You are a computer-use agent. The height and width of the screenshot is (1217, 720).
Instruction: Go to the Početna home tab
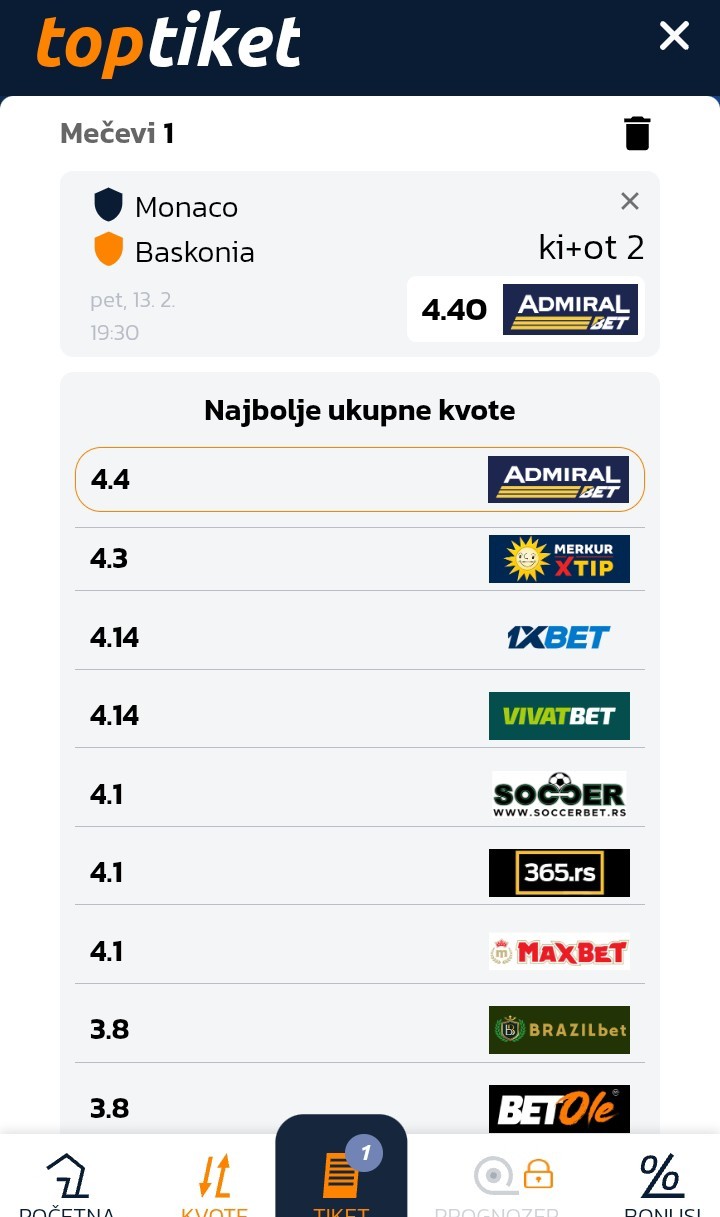(67, 1182)
